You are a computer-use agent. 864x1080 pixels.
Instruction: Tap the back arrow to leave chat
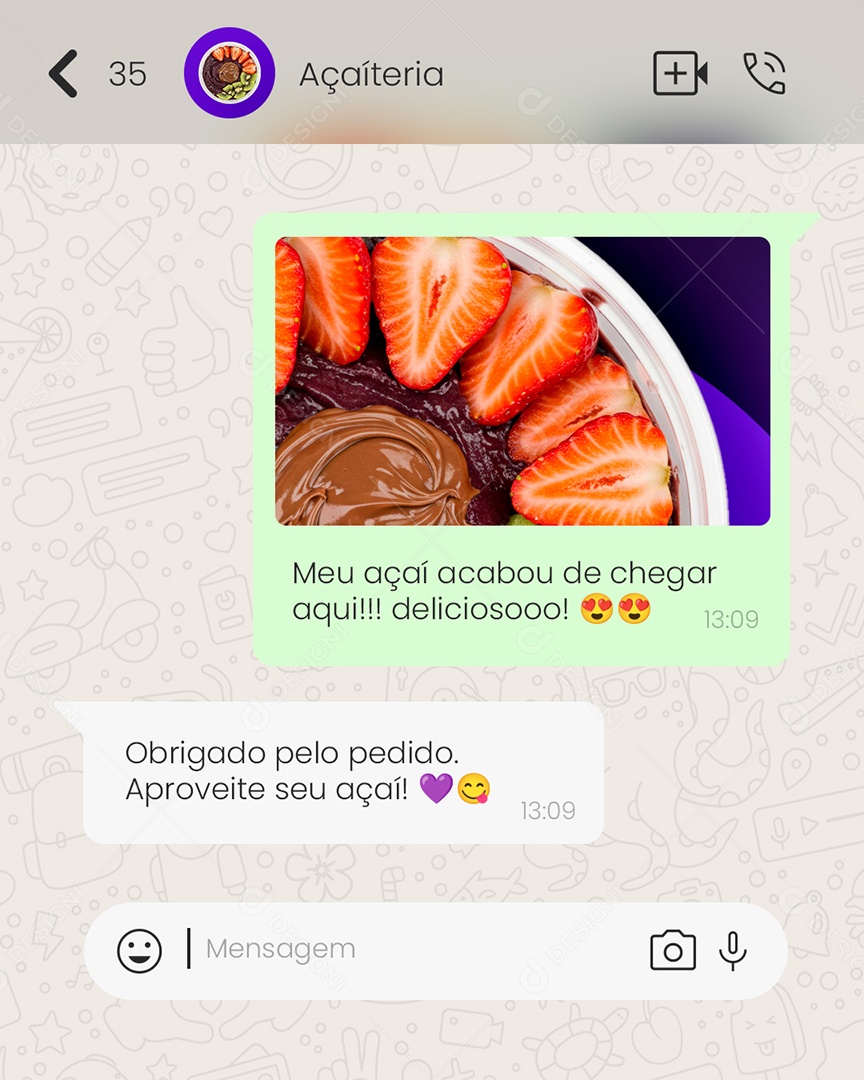point(62,73)
